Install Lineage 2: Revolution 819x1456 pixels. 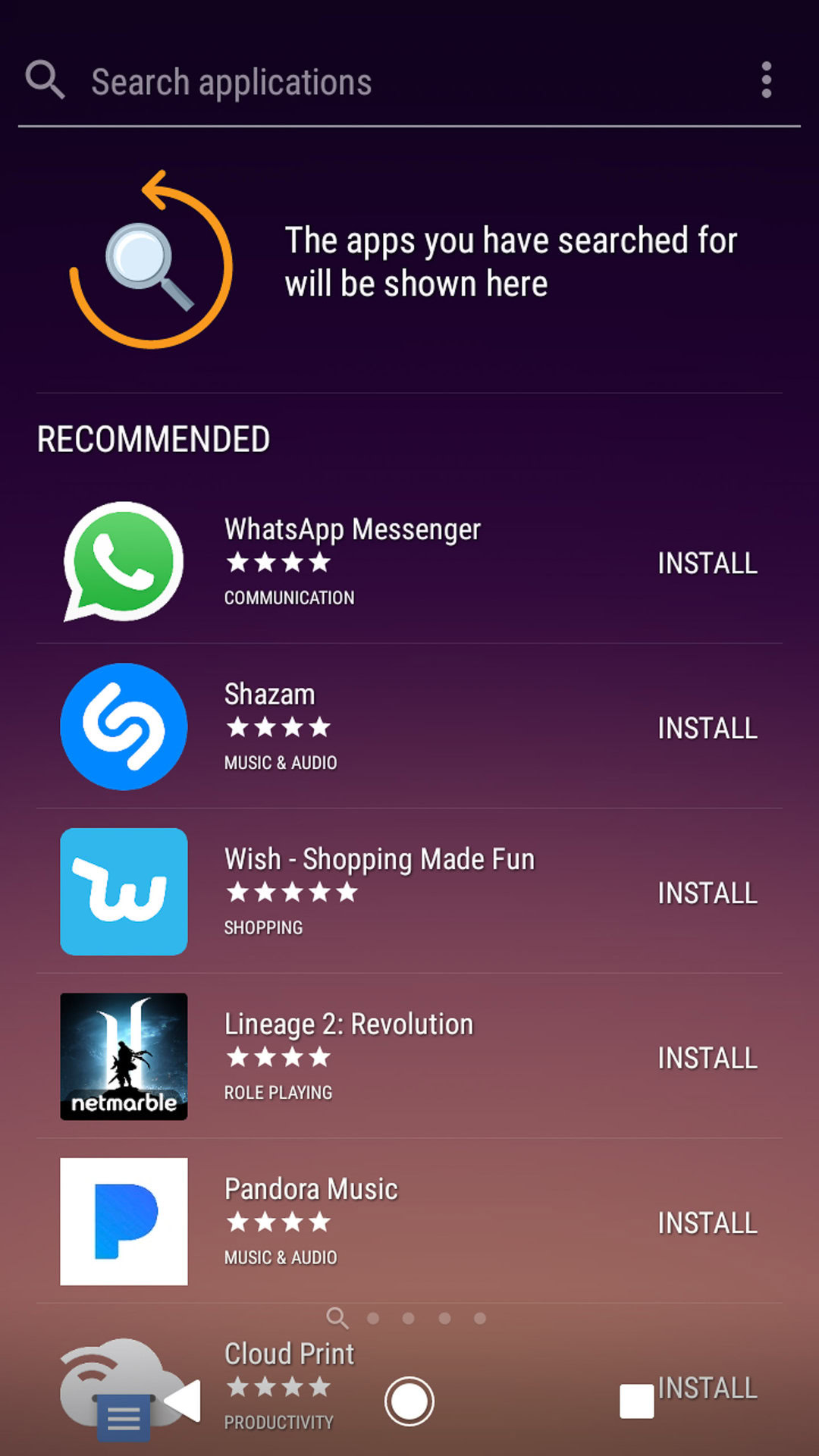point(707,1058)
